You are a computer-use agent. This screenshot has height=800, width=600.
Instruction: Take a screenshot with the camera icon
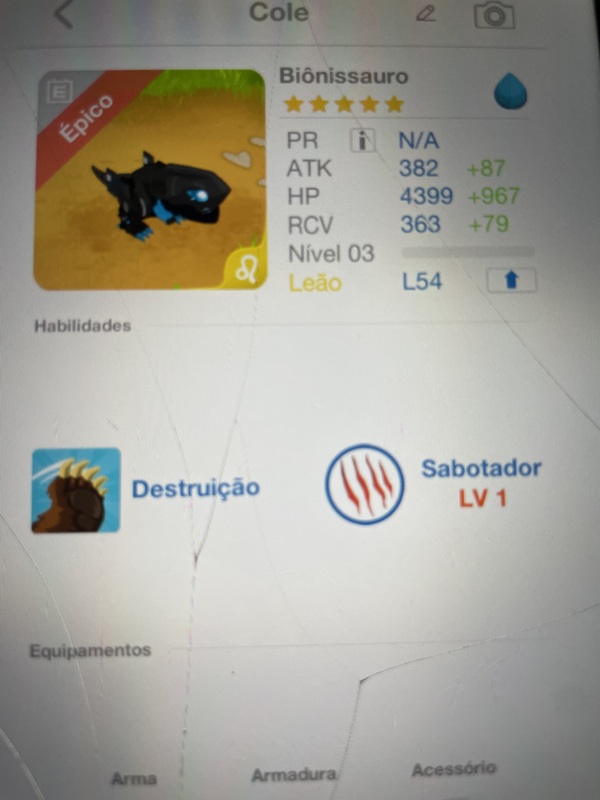(x=494, y=14)
